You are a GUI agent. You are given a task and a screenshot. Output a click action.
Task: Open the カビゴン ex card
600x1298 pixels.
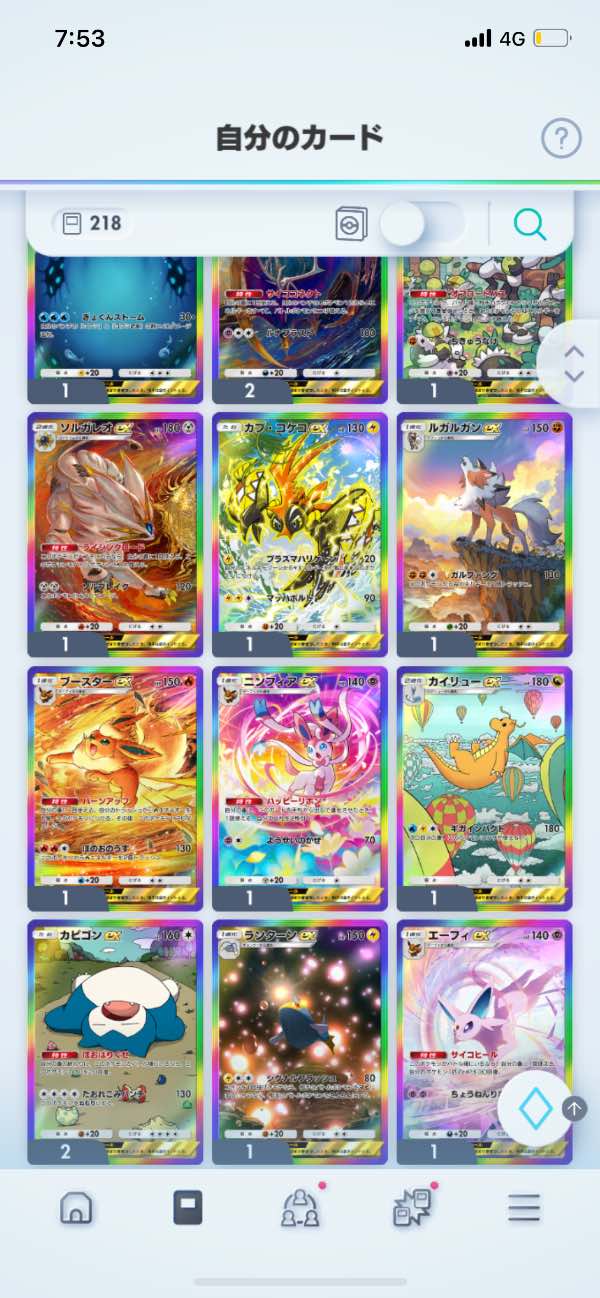tap(115, 1042)
